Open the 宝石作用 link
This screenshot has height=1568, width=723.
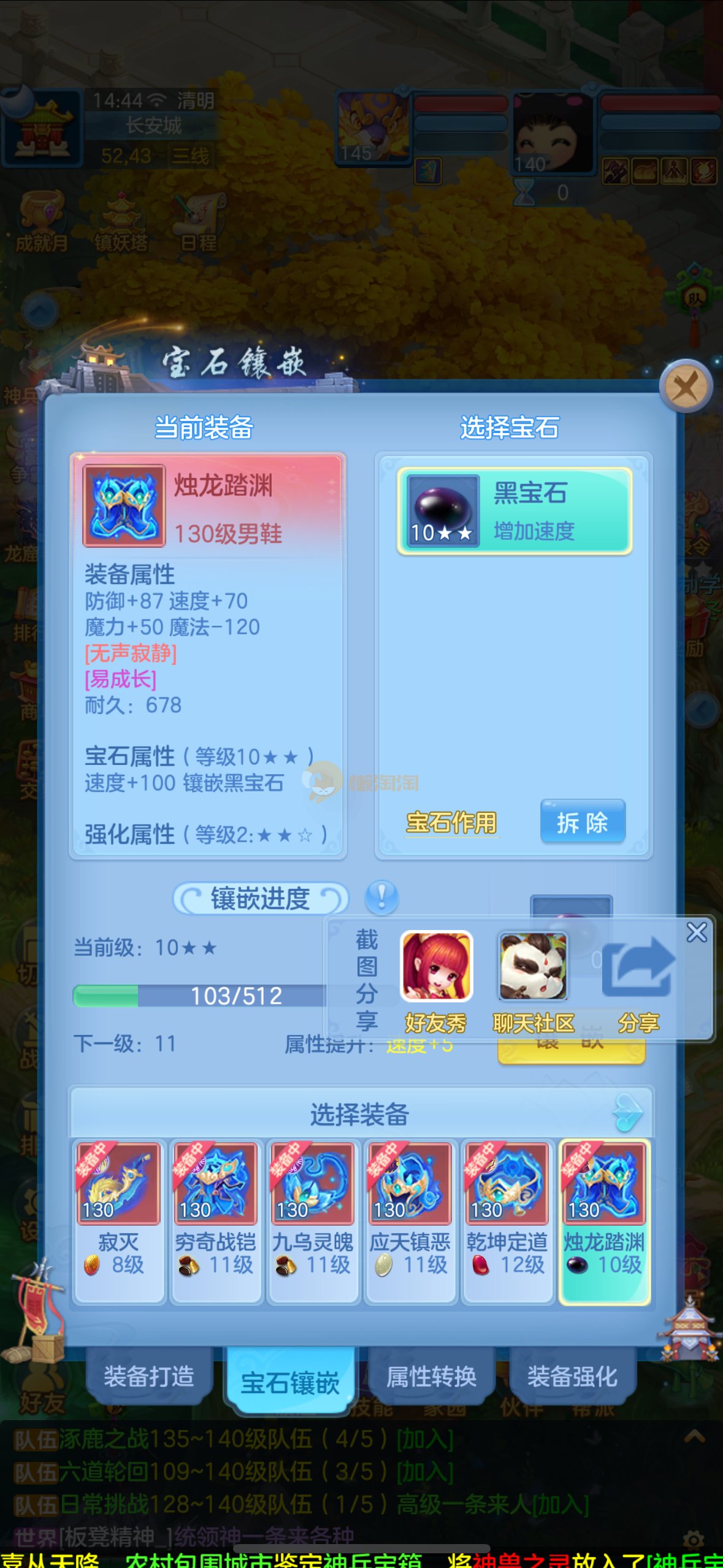click(451, 823)
